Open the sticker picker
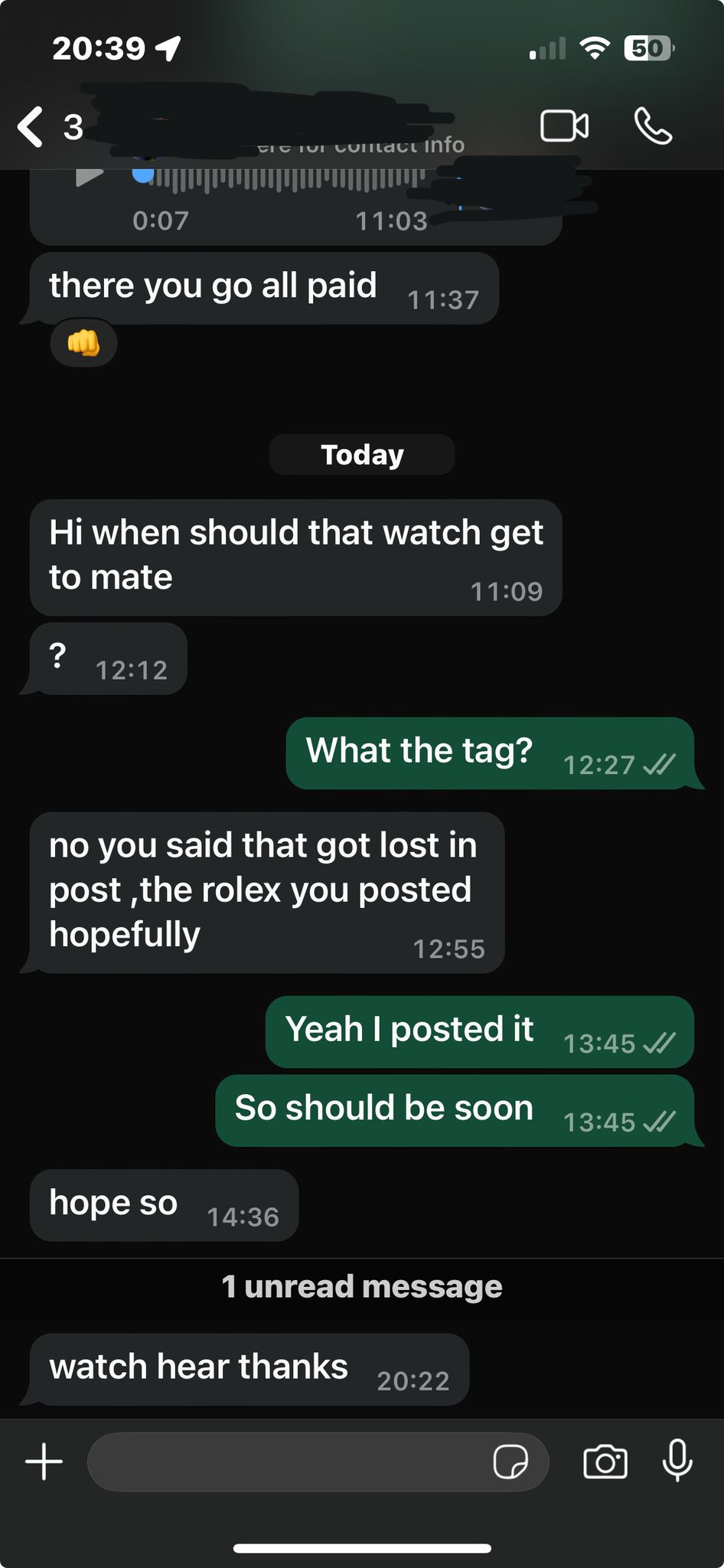Viewport: 724px width, 1568px height. [x=510, y=1462]
